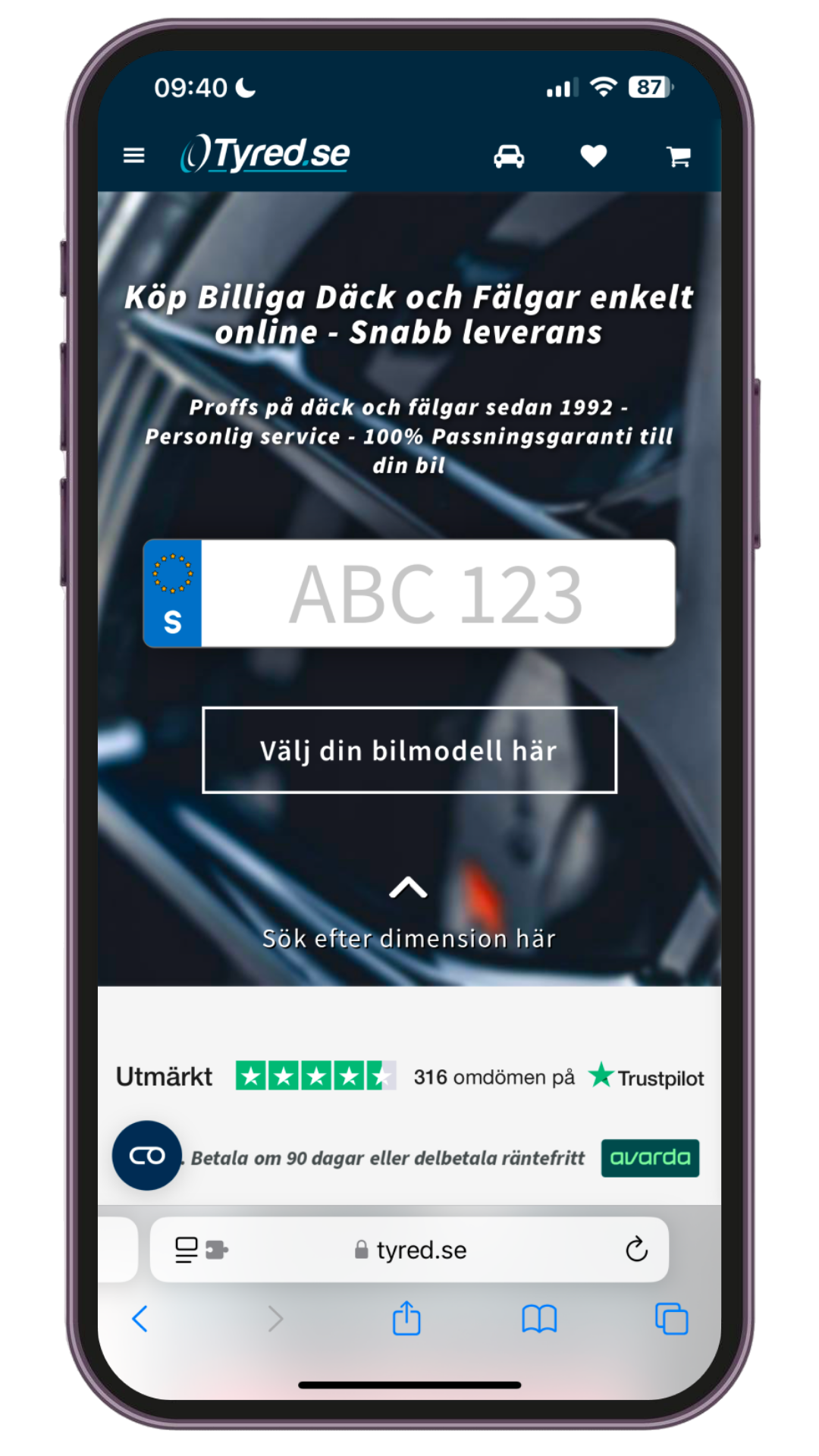Open the car selection icon
This screenshot has width=819, height=1456.
pos(509,156)
